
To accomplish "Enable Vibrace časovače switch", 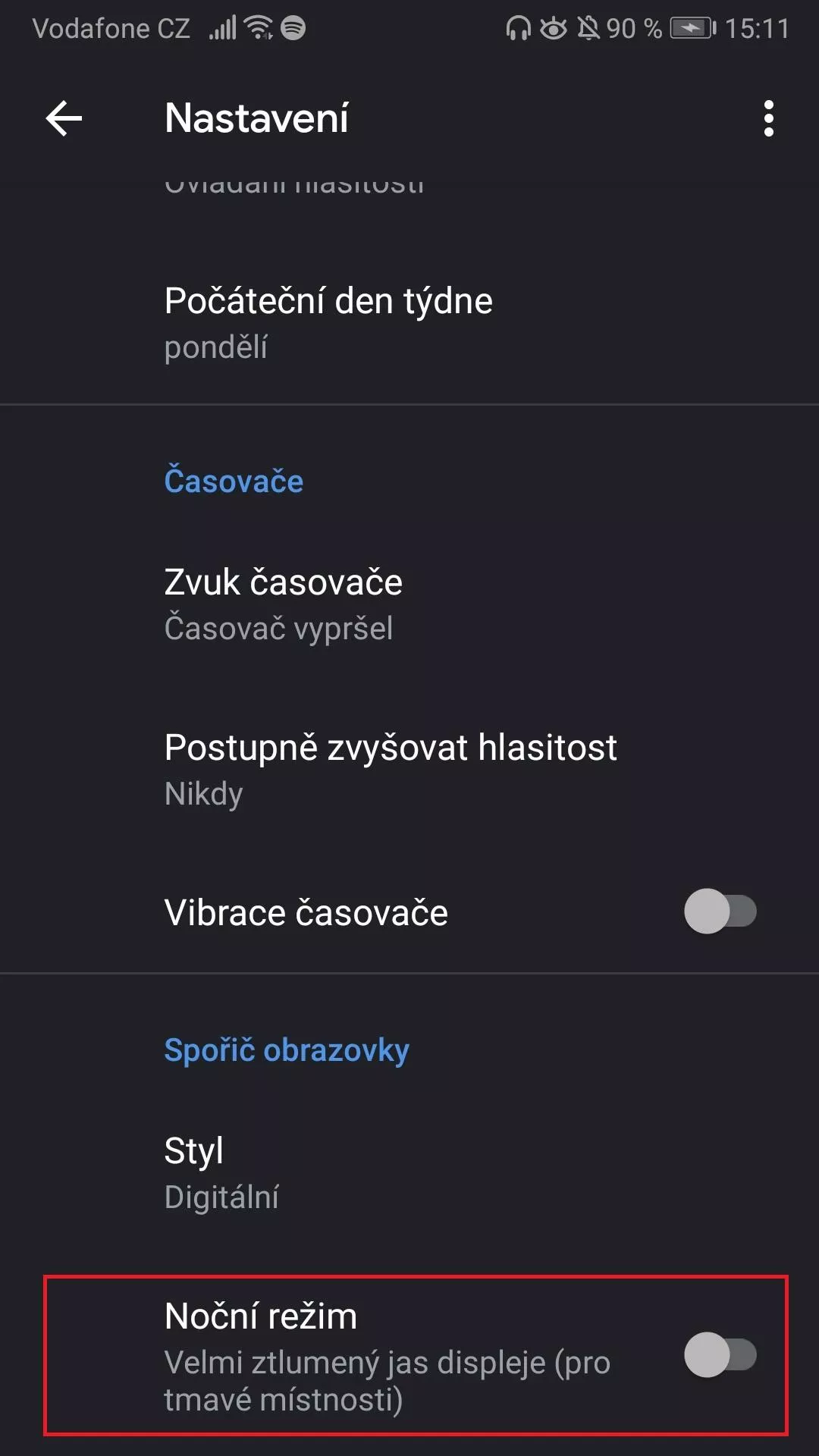I will tap(720, 912).
